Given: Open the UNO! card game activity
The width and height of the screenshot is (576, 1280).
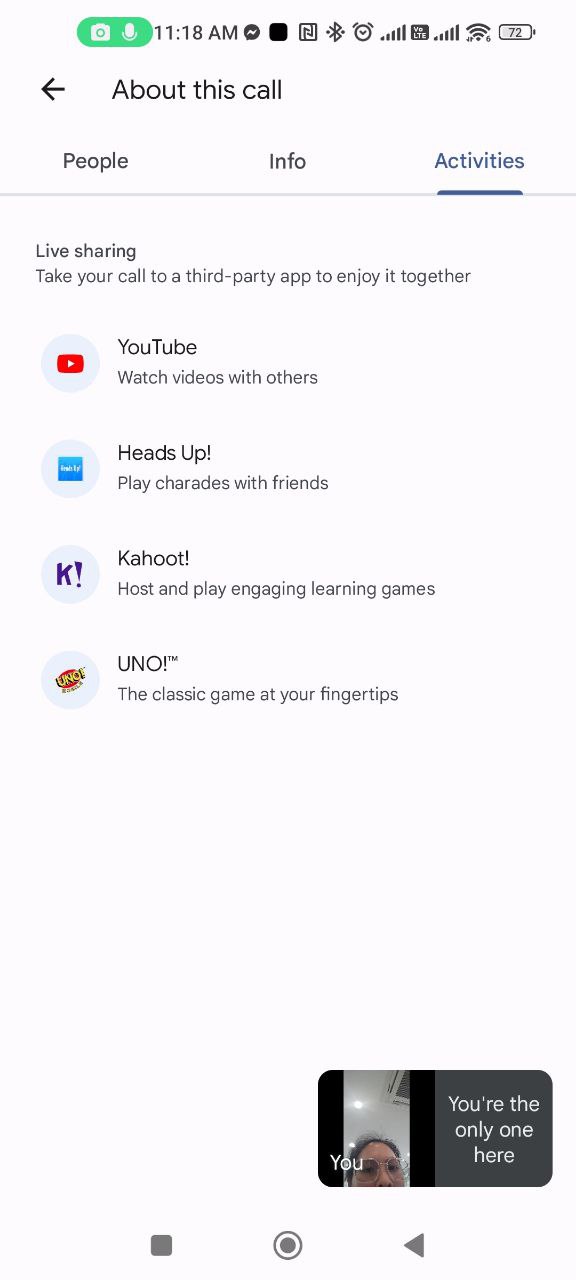Looking at the screenshot, I should (x=288, y=680).
